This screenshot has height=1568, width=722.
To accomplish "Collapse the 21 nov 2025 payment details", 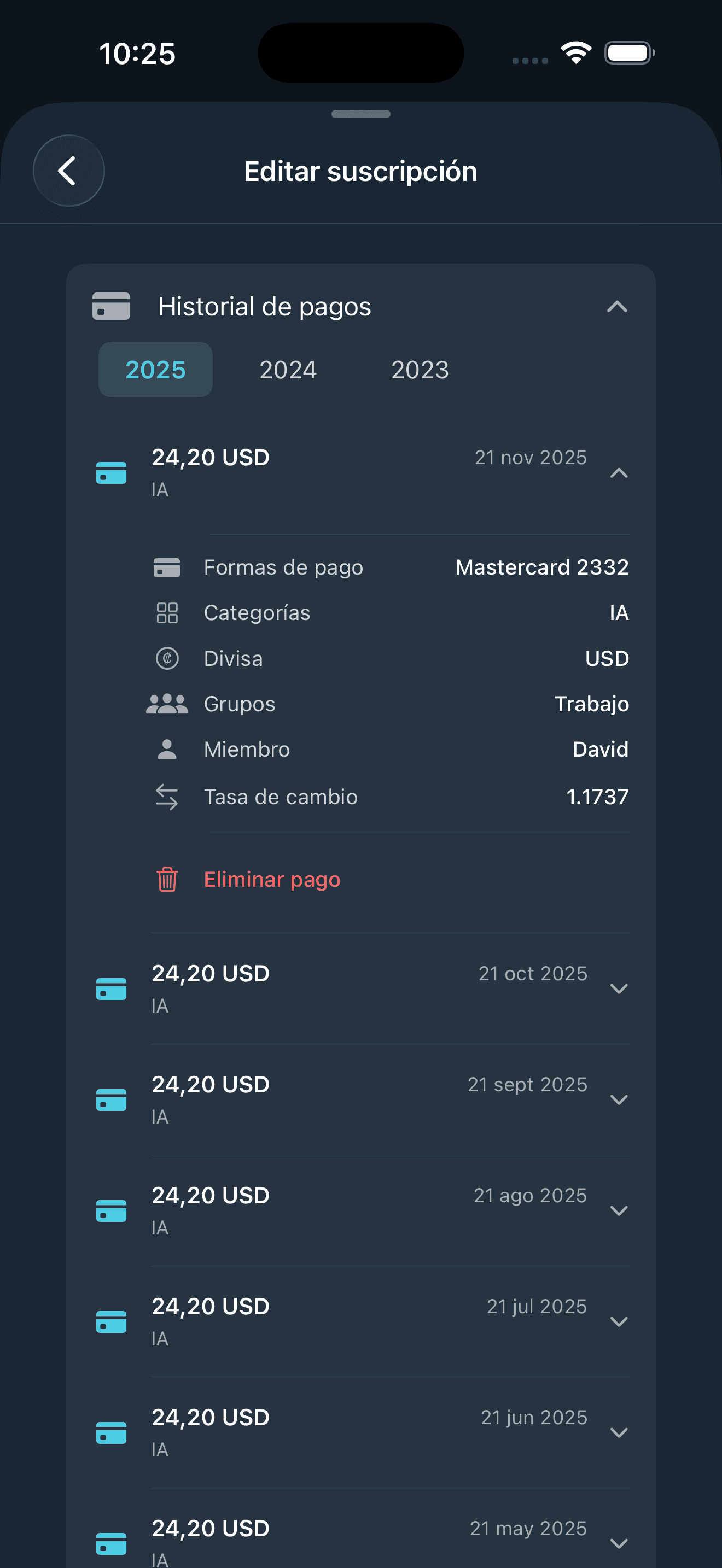I will tap(619, 473).
